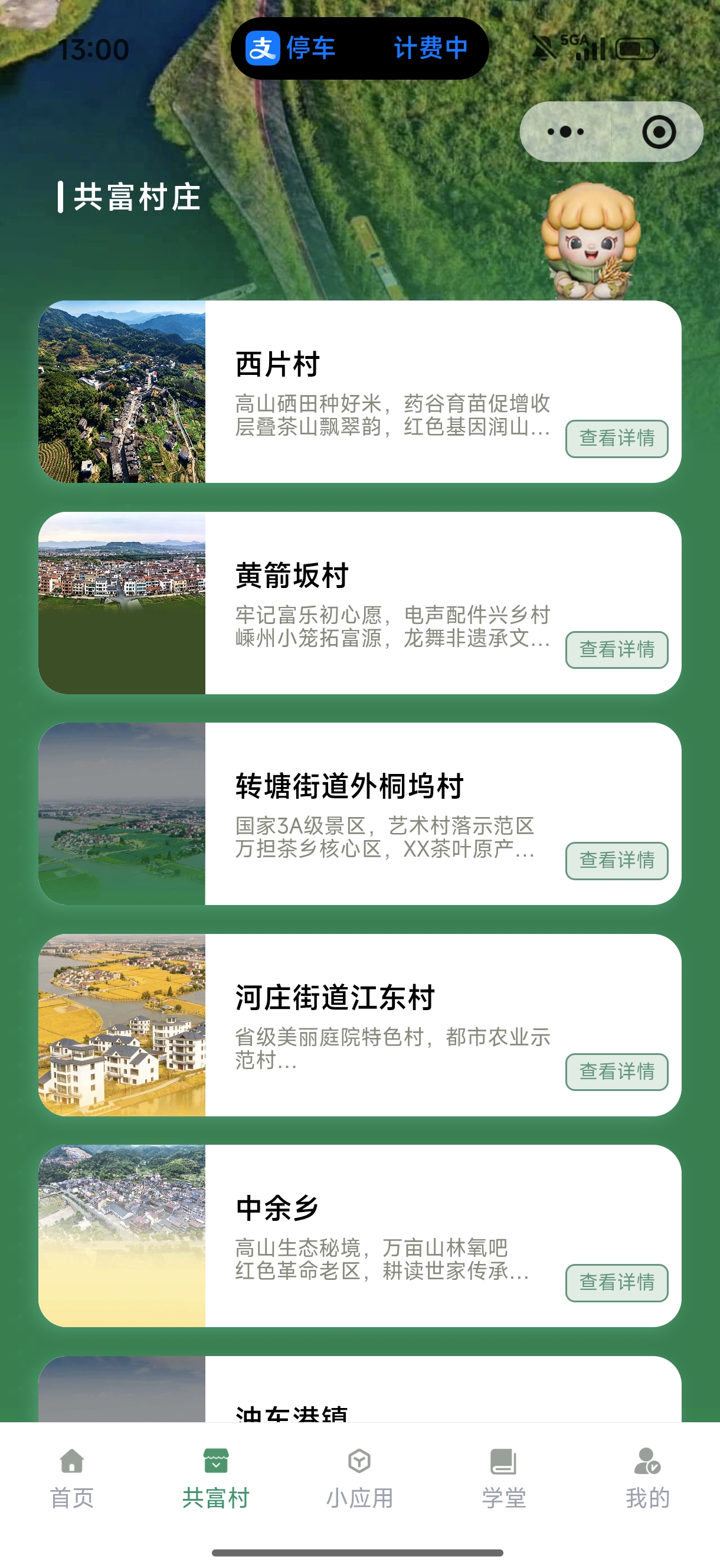Switch to the 我的 tab
720x1568 pixels.
tap(647, 1478)
